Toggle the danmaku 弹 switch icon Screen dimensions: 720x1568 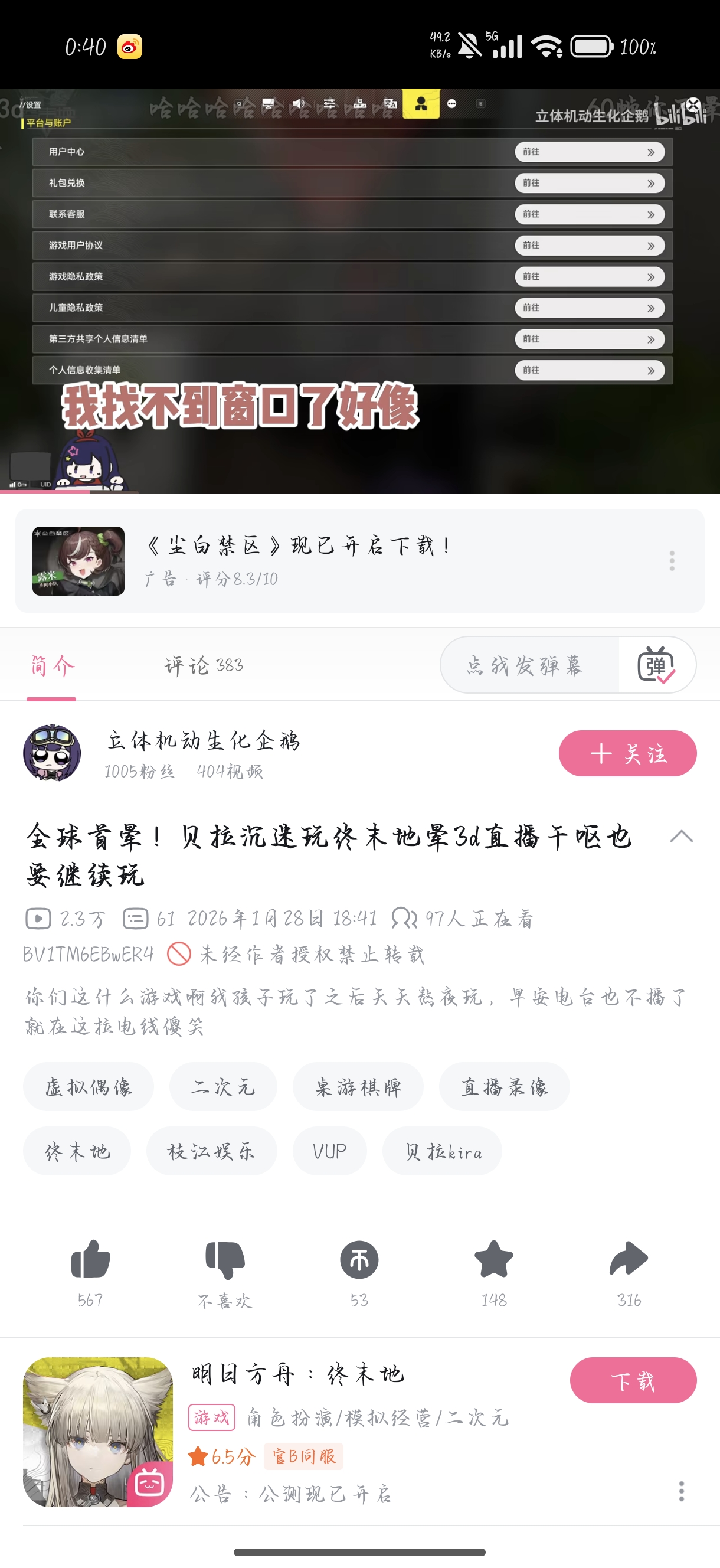[656, 665]
